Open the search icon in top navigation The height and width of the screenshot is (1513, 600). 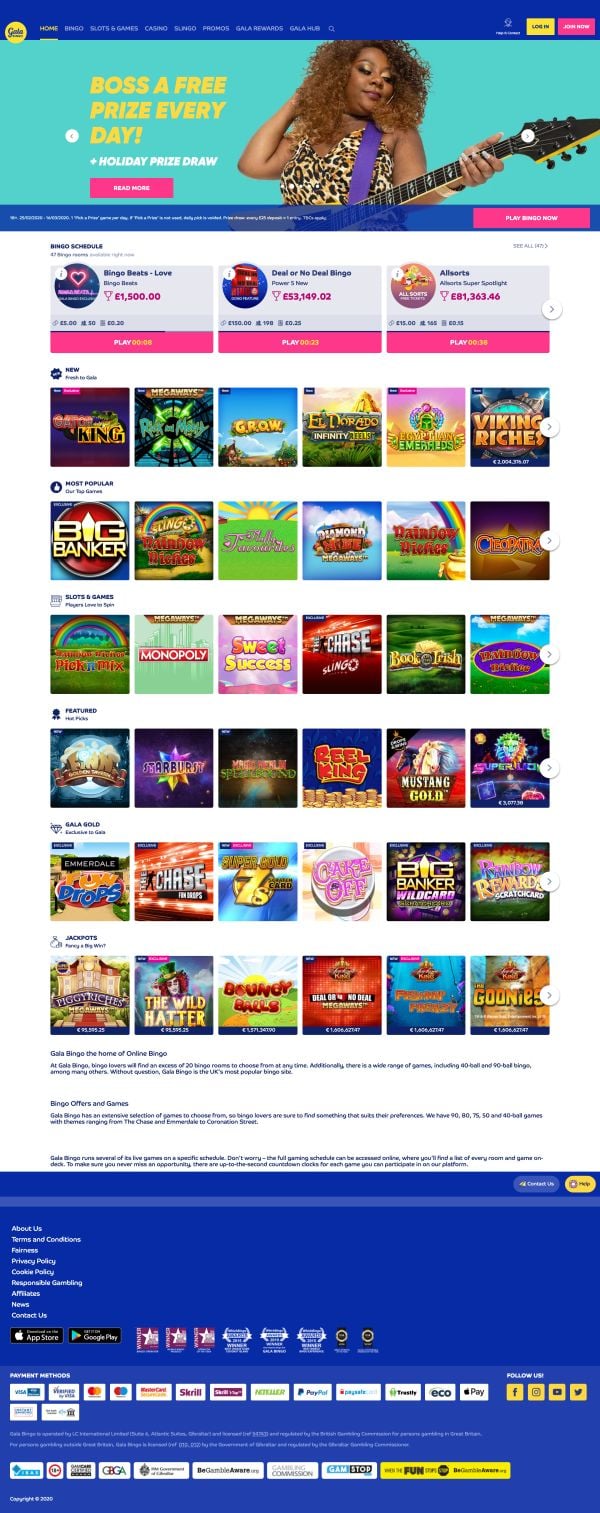click(331, 29)
